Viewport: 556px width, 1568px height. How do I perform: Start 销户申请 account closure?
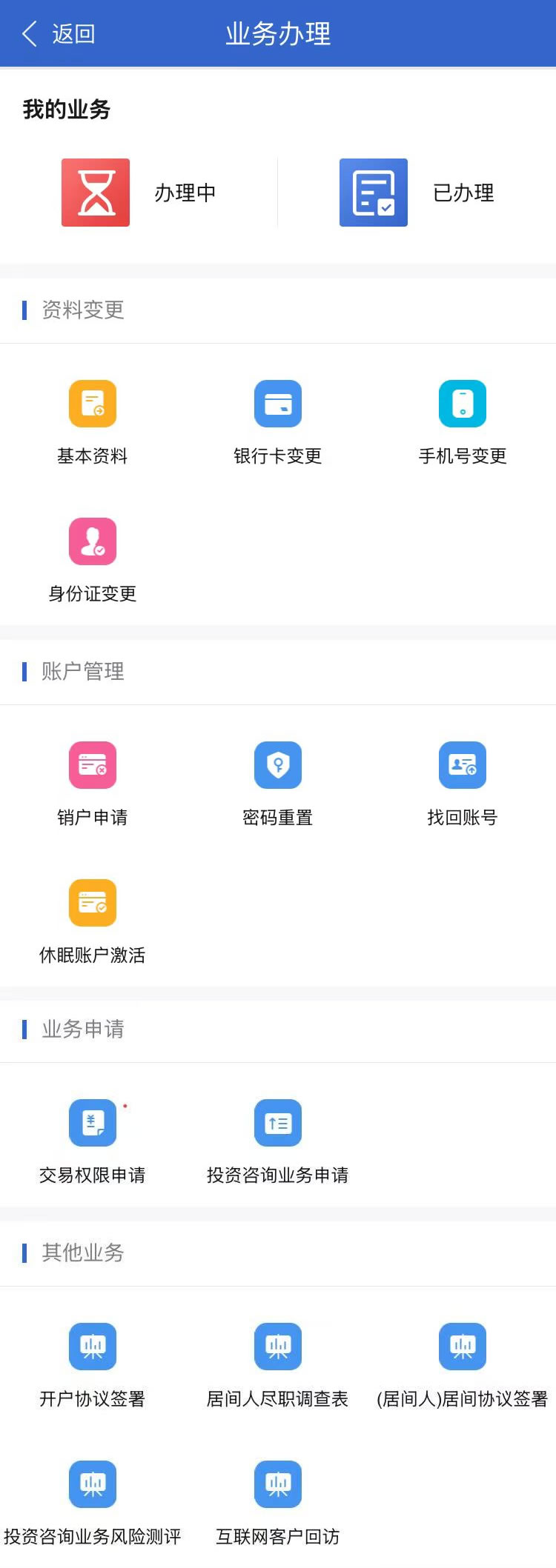pyautogui.click(x=93, y=765)
